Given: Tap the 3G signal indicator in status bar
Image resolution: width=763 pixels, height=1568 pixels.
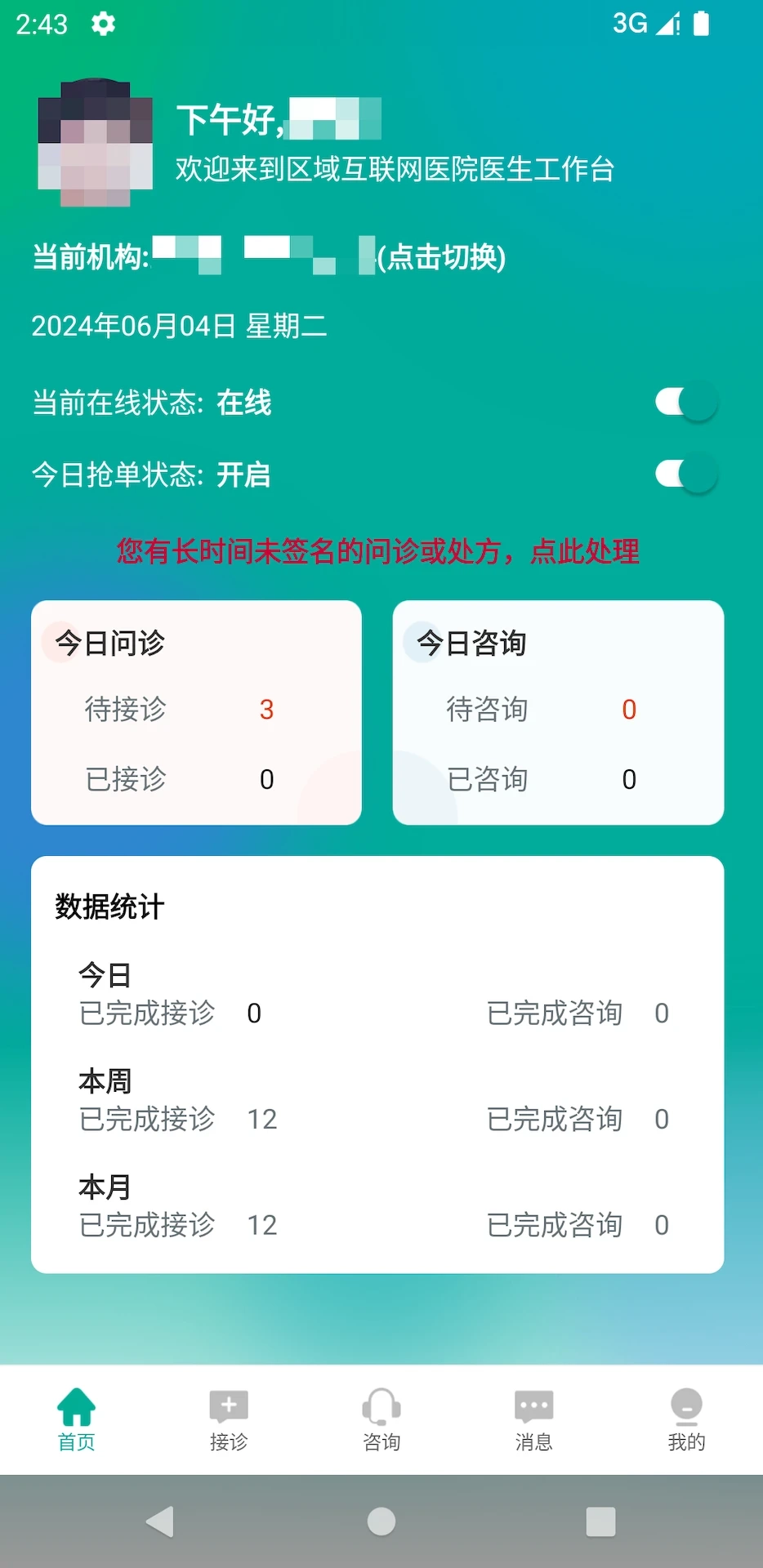Looking at the screenshot, I should 629,23.
